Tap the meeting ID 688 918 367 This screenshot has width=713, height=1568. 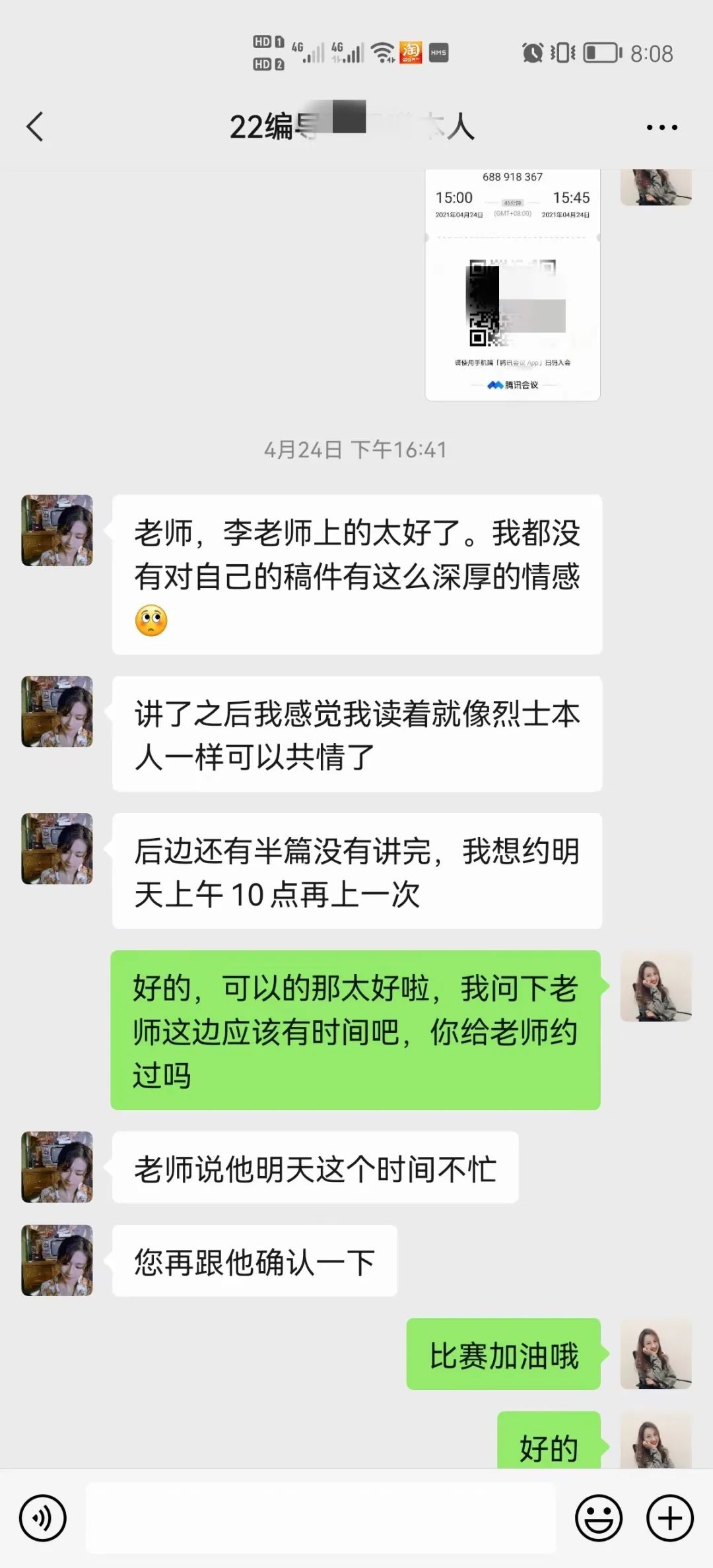pos(512,177)
